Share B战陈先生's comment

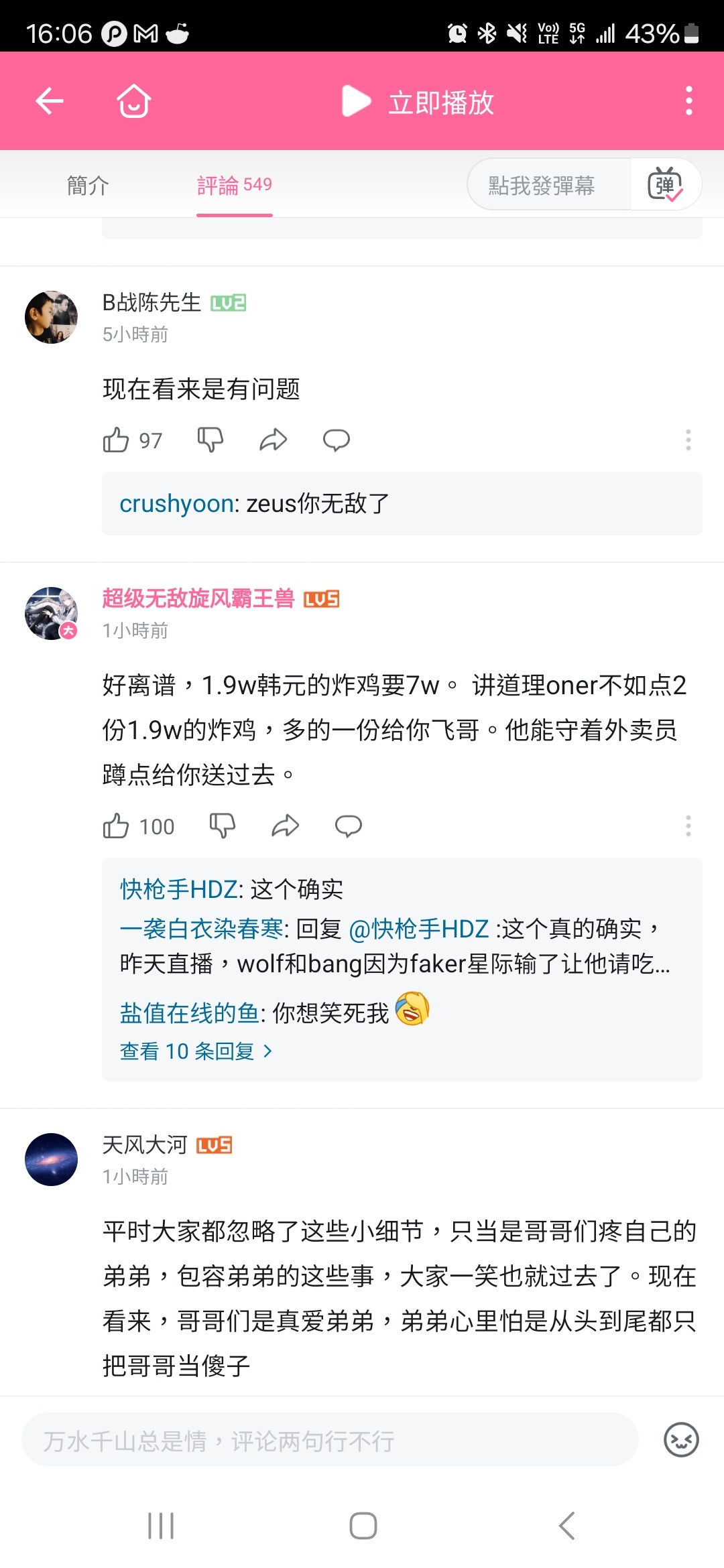[x=273, y=440]
